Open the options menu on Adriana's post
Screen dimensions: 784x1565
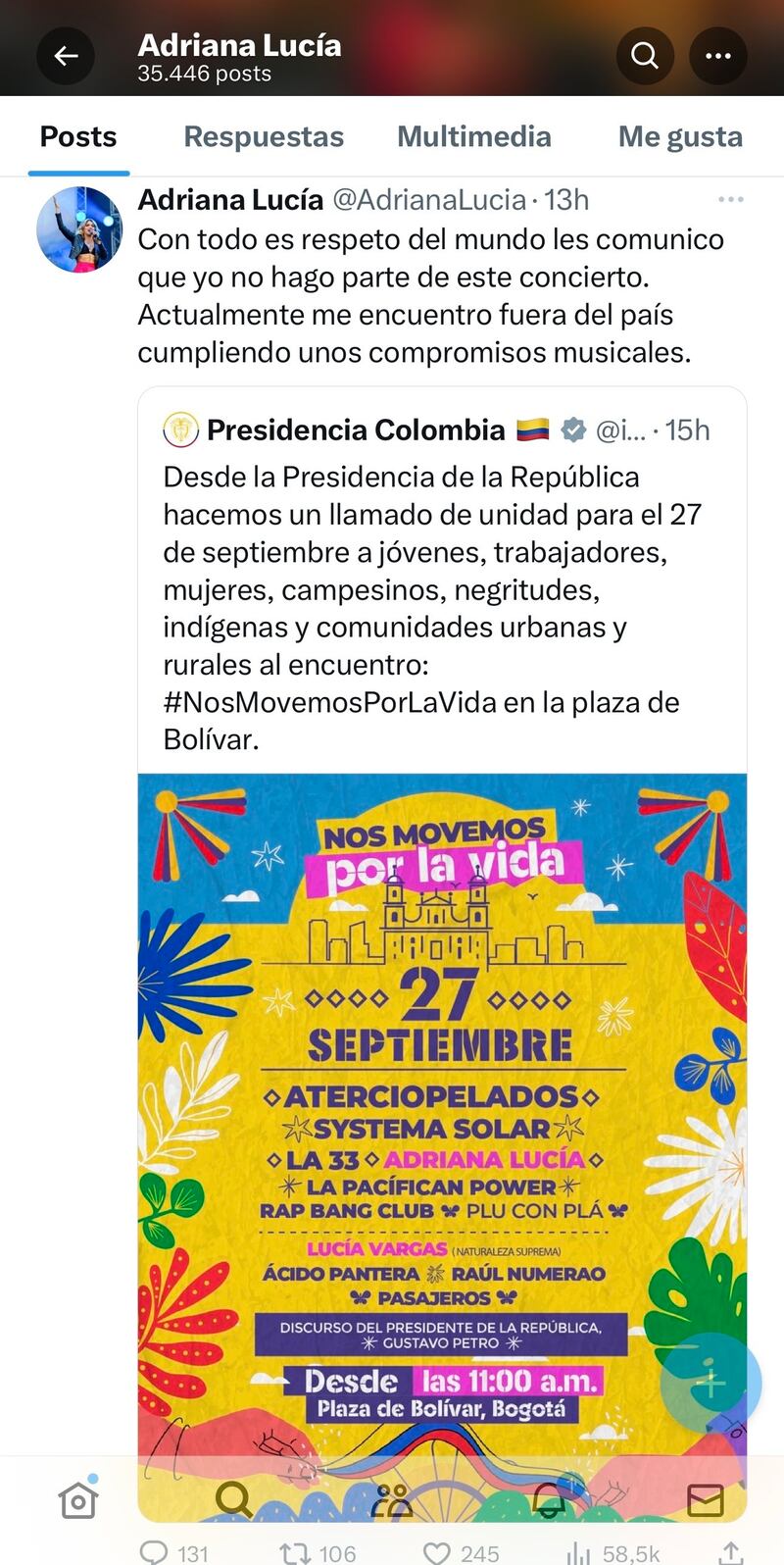[x=730, y=200]
